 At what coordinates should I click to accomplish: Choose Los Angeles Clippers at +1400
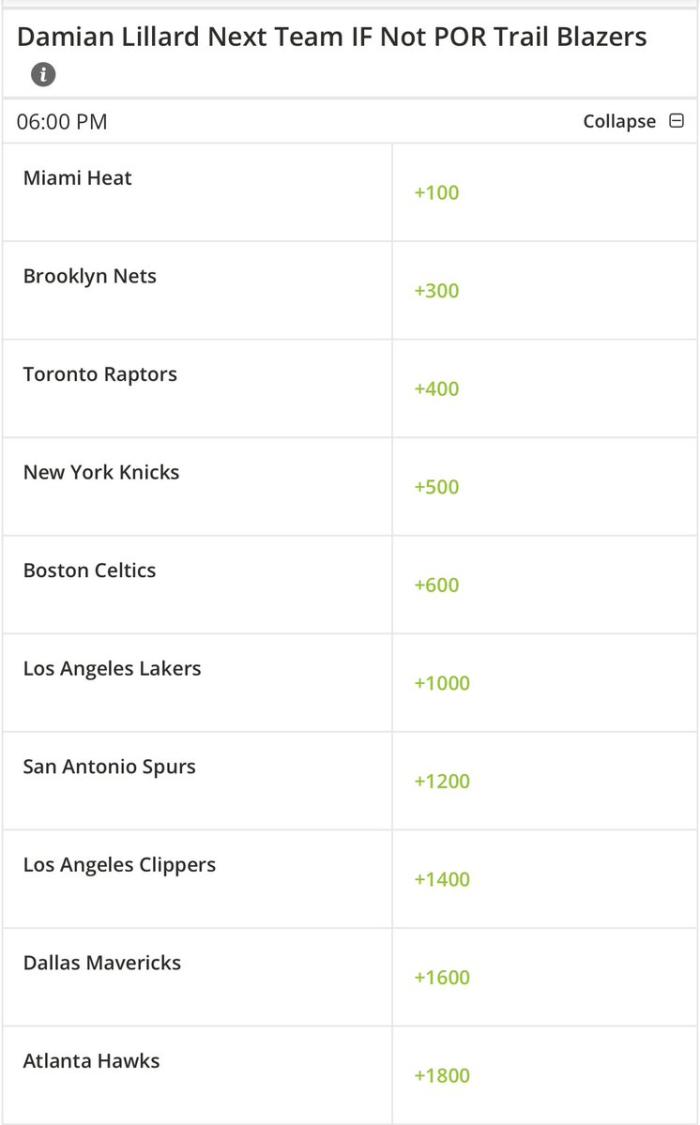click(442, 879)
